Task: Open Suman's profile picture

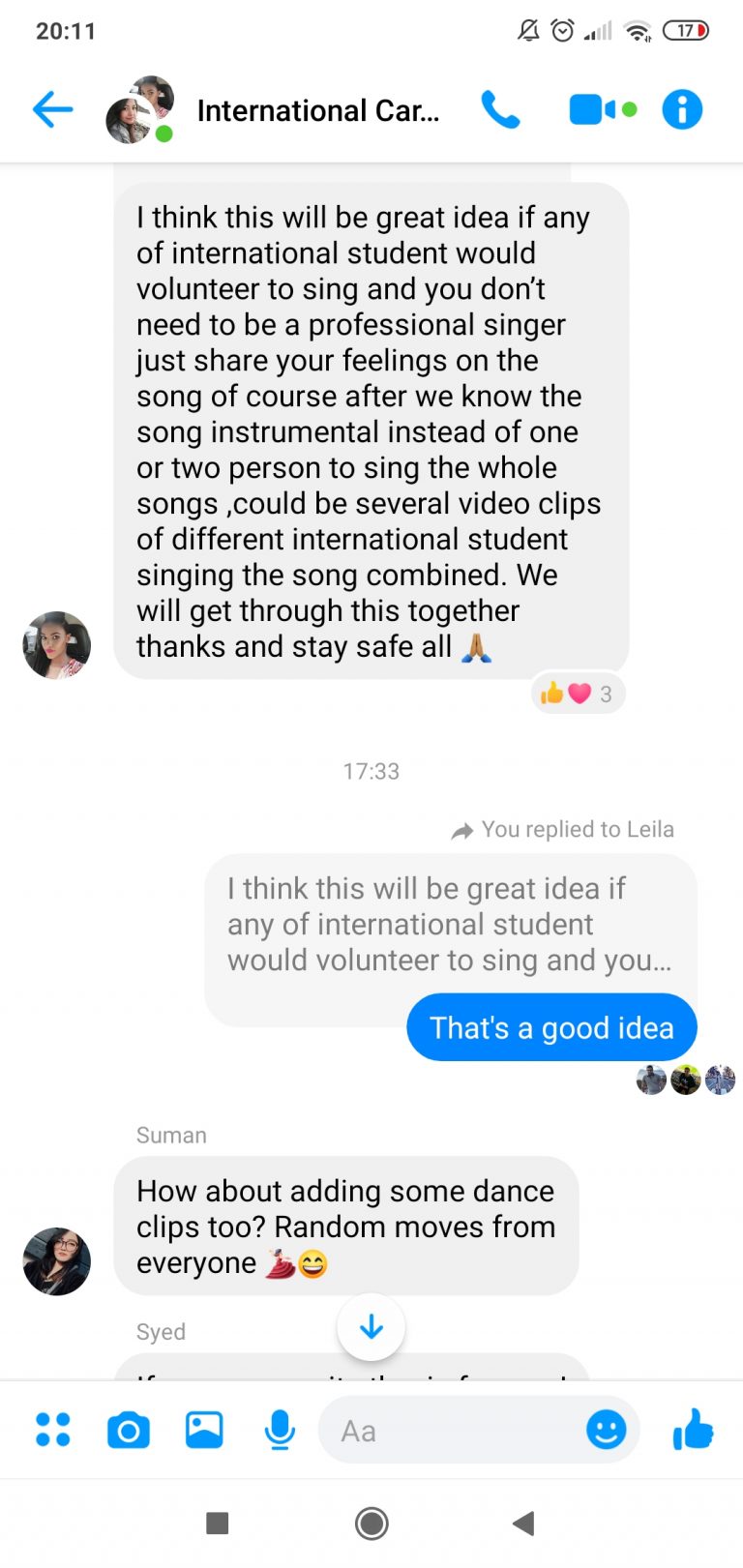Action: click(x=57, y=1260)
